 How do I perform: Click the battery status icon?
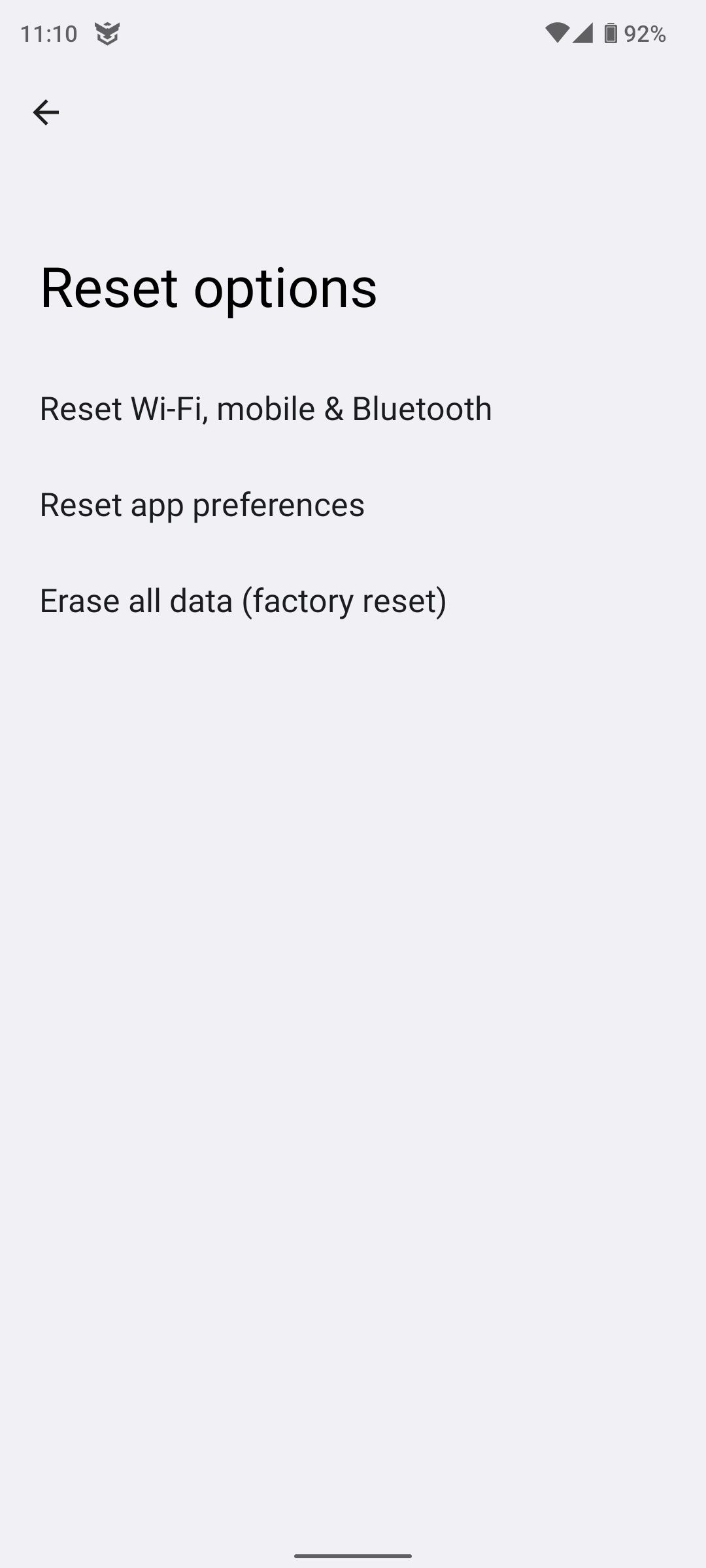pyautogui.click(x=610, y=34)
